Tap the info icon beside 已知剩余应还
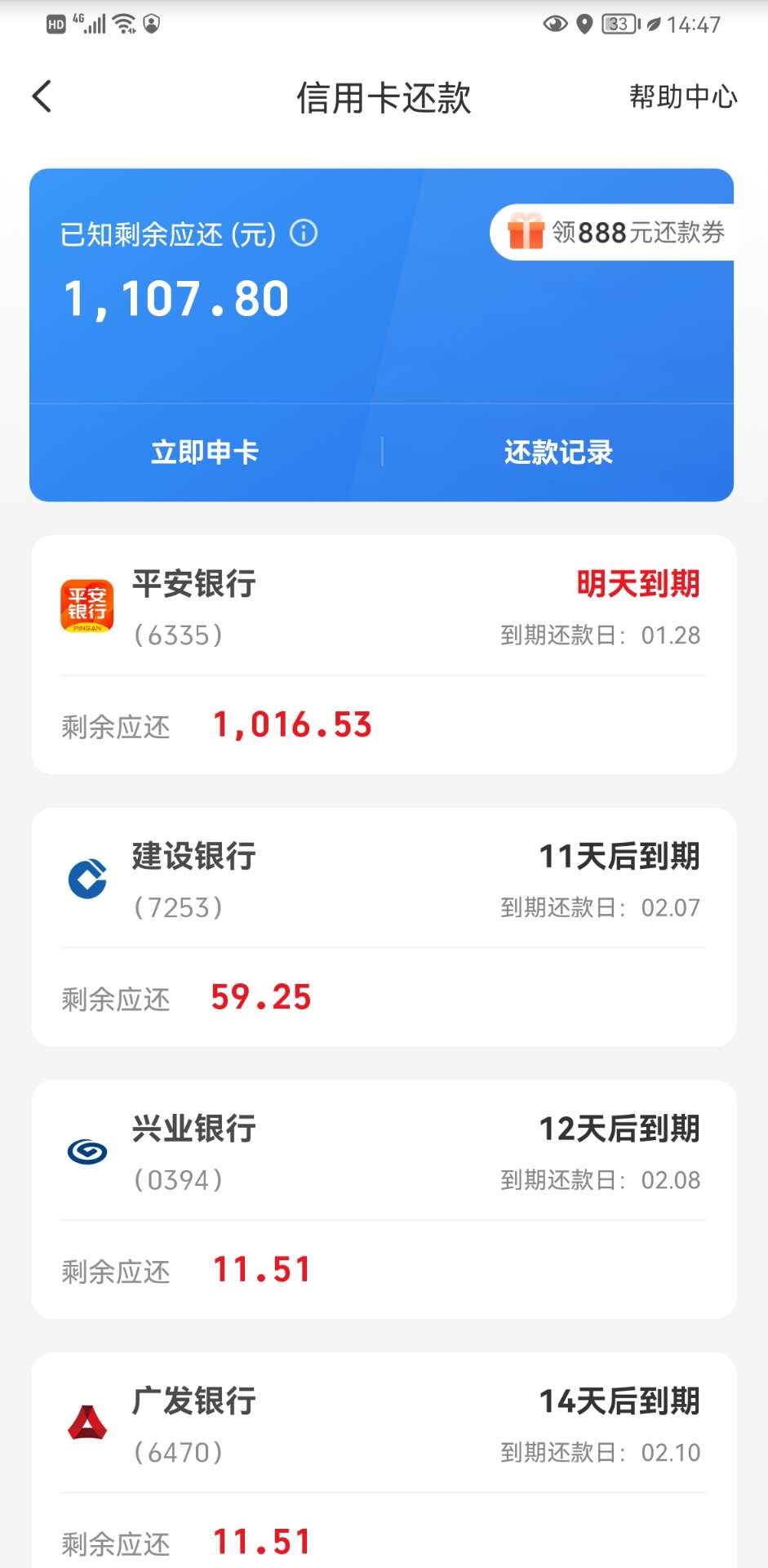 pos(304,234)
